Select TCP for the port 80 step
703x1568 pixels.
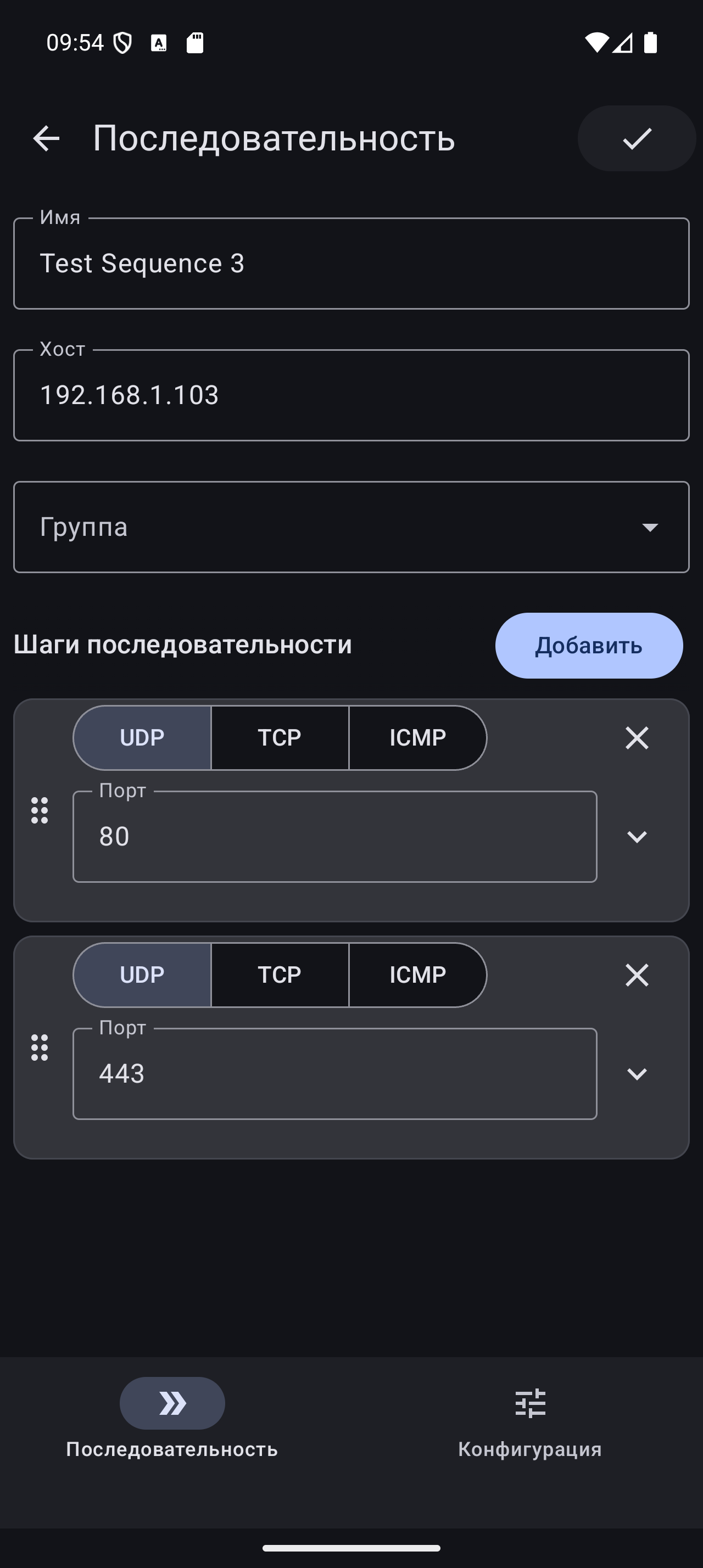click(280, 738)
